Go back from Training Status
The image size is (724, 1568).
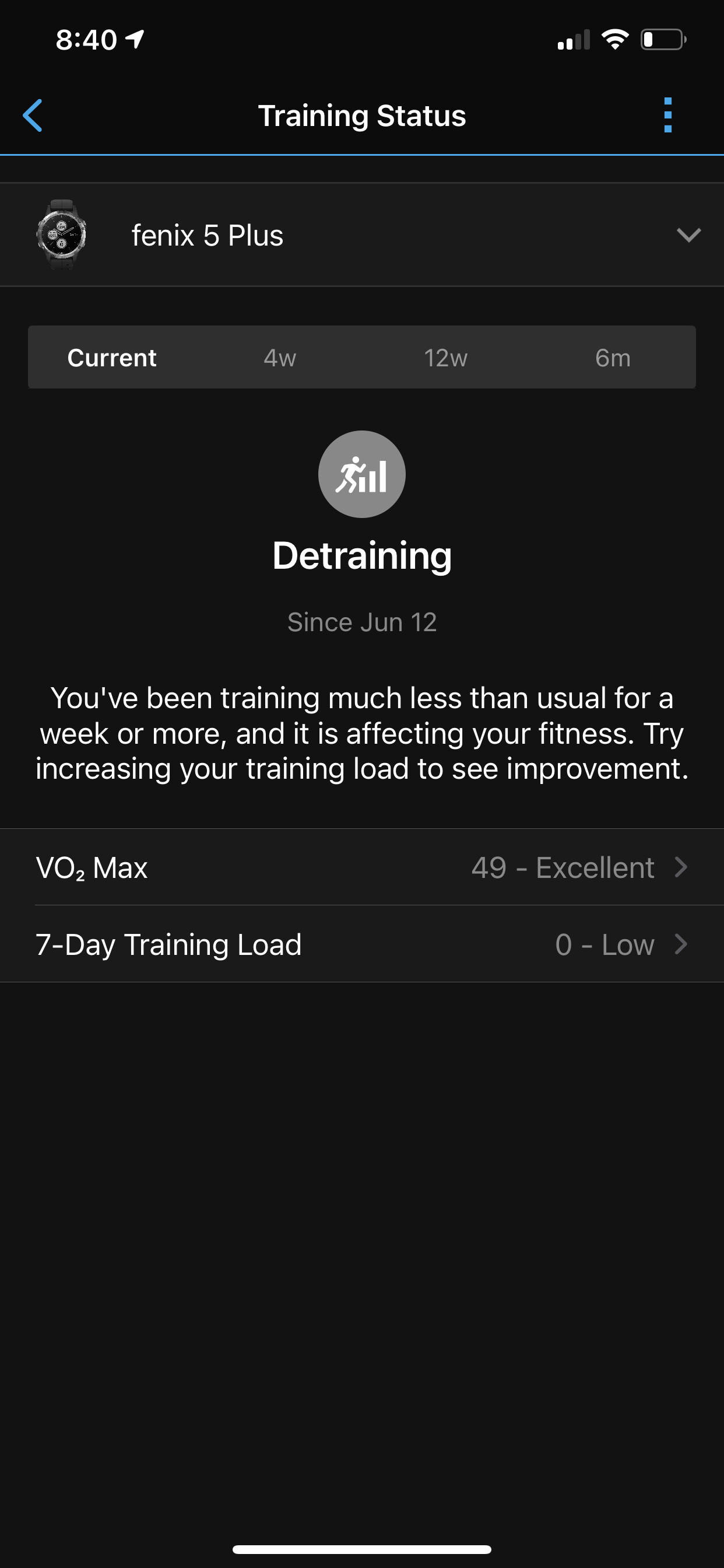click(33, 116)
